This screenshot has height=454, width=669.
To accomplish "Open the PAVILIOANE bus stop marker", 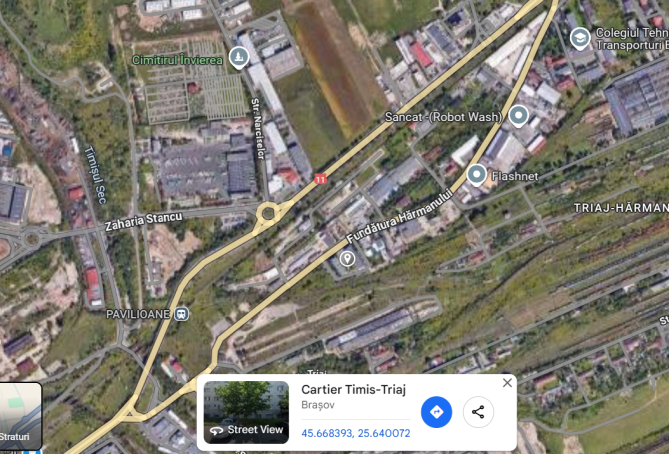I will 181,314.
